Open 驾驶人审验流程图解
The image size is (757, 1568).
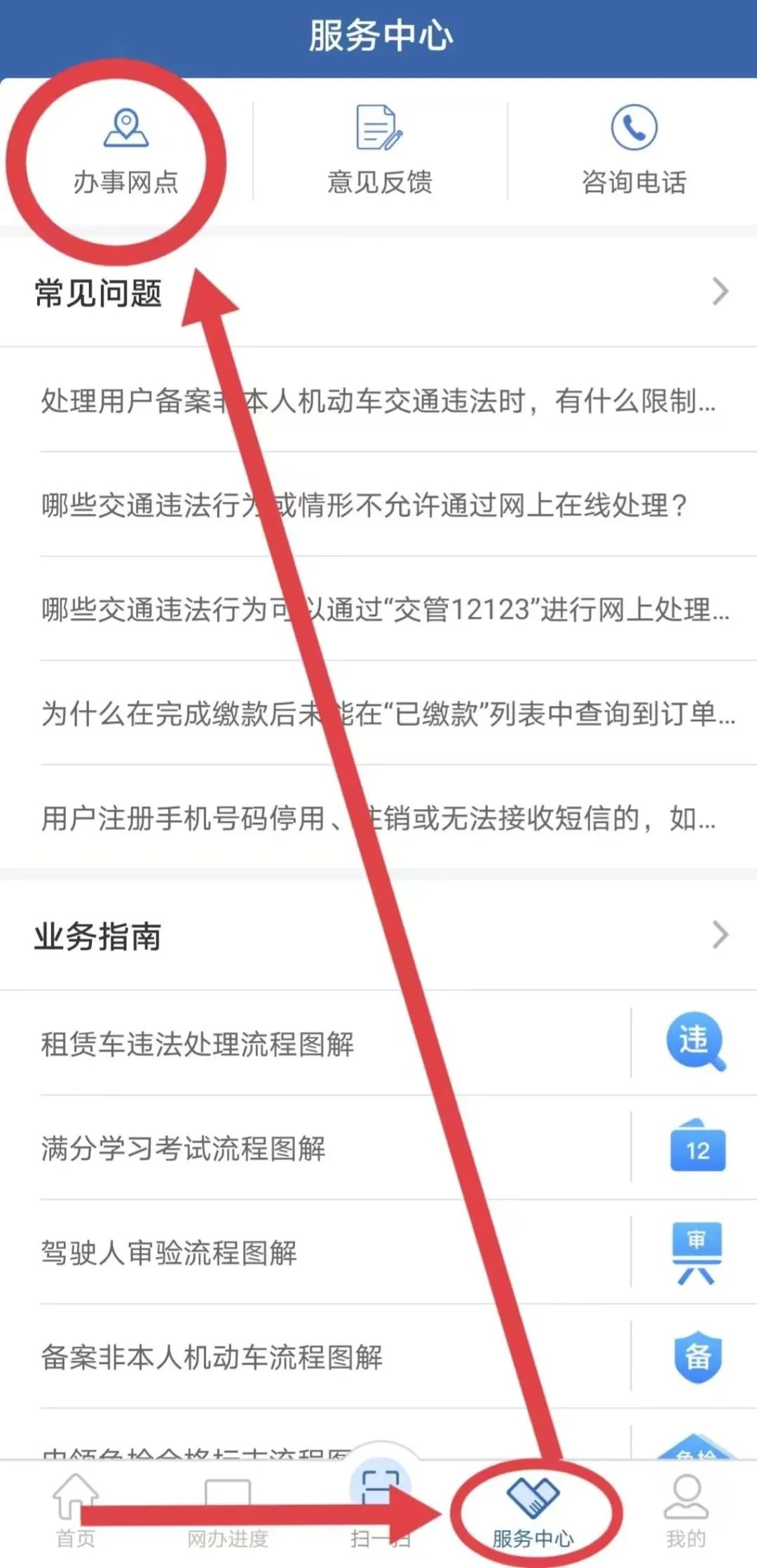(x=170, y=1253)
